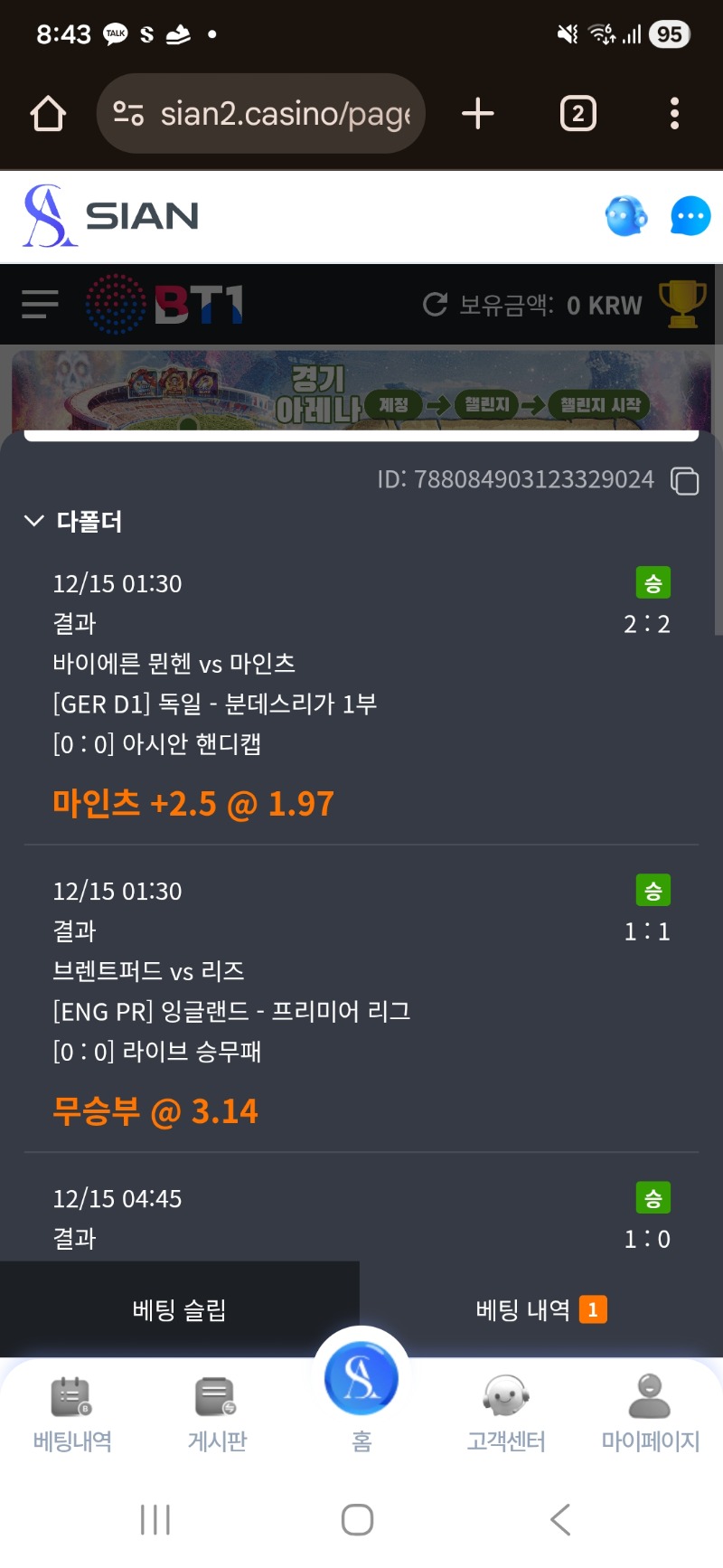
Task: Open the 경기 아레나 banner
Action: tap(361, 391)
